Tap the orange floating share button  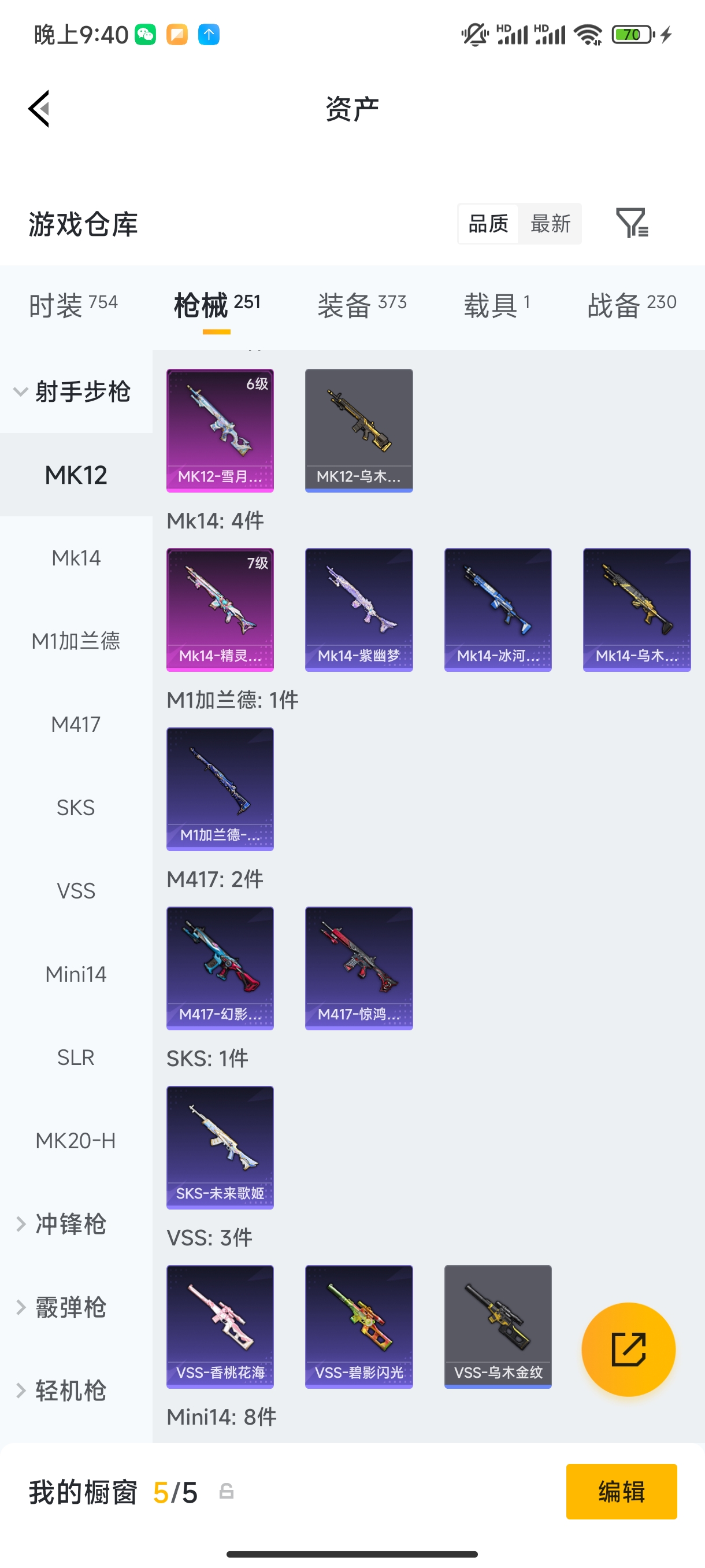tap(628, 1349)
